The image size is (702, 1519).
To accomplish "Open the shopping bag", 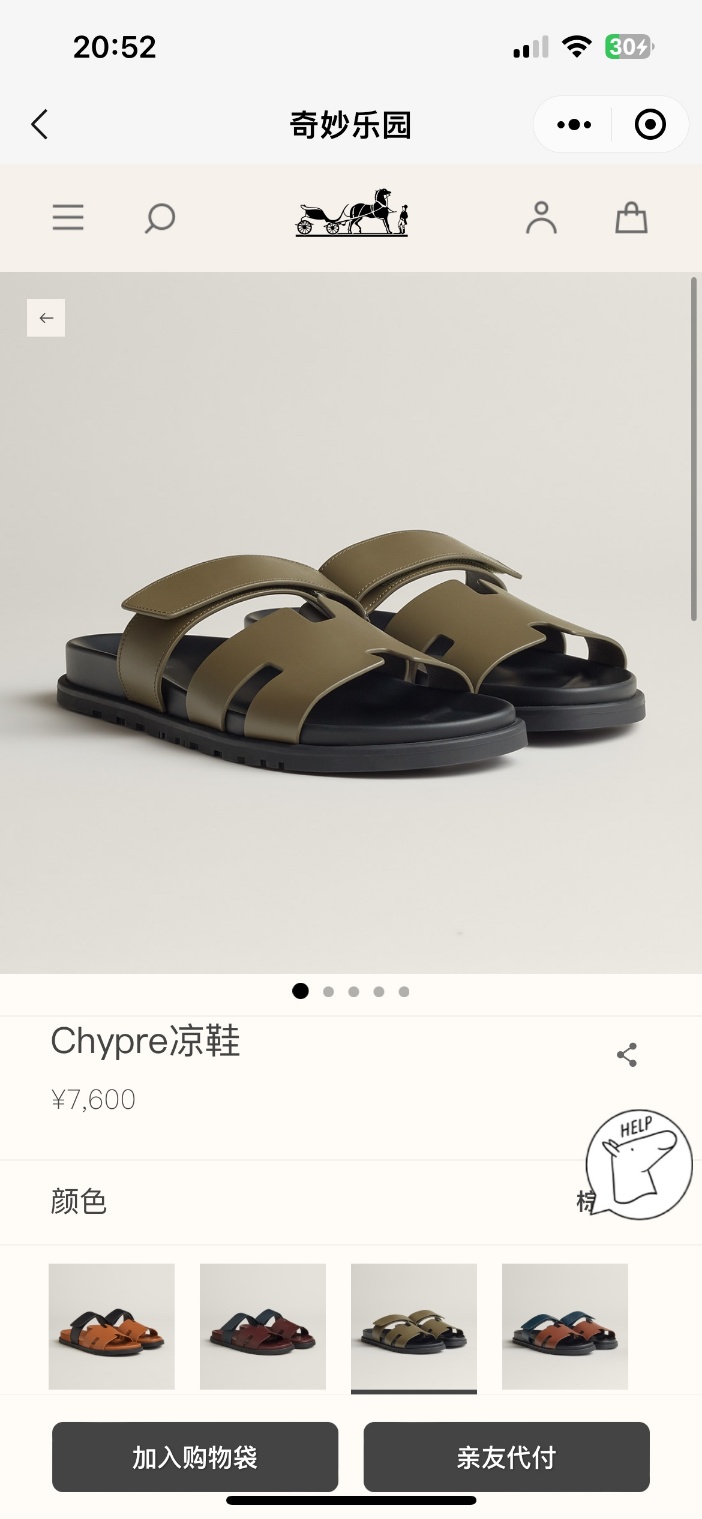I will click(x=631, y=217).
